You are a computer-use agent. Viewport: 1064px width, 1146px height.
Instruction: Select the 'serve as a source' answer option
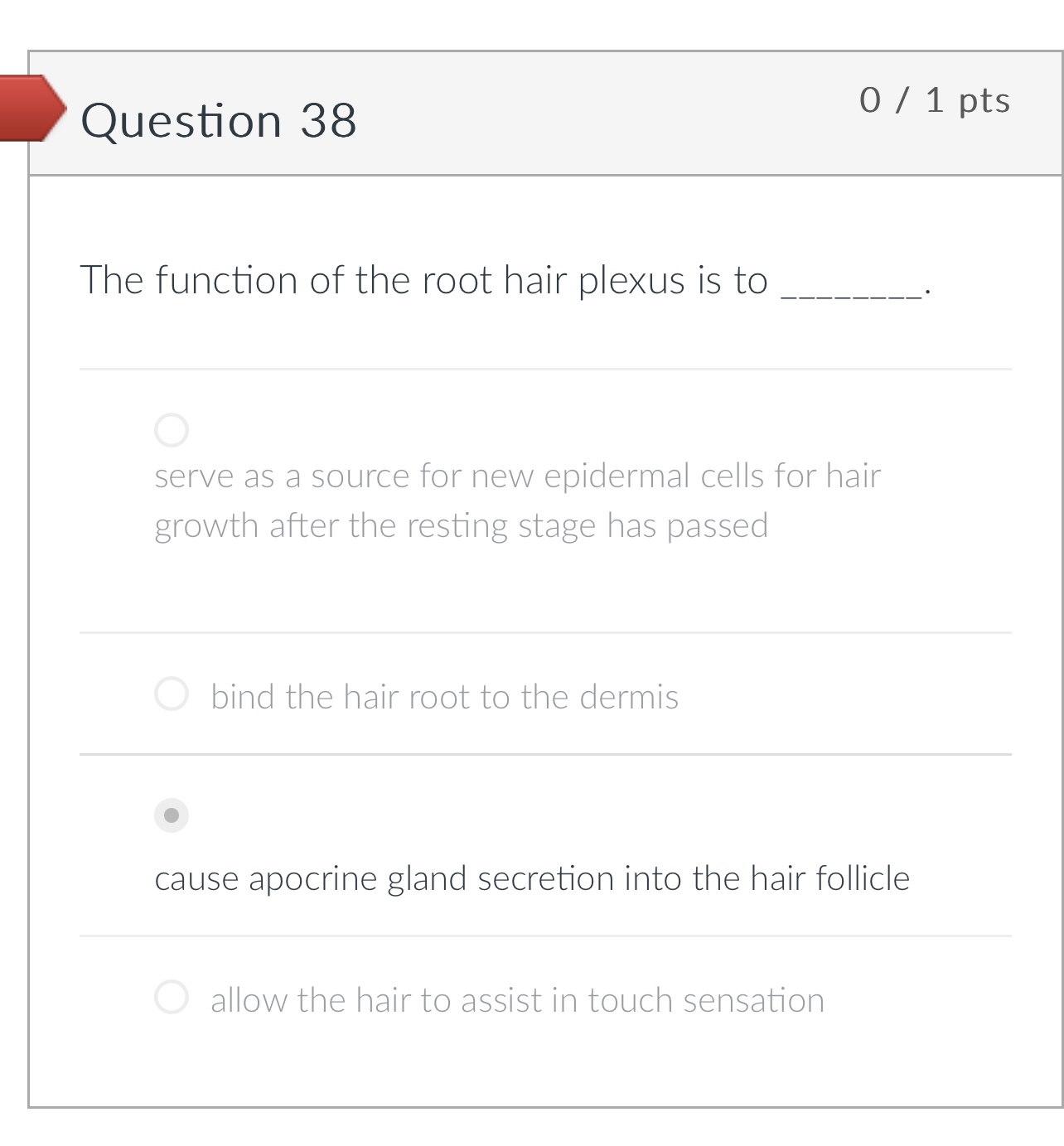(x=172, y=430)
